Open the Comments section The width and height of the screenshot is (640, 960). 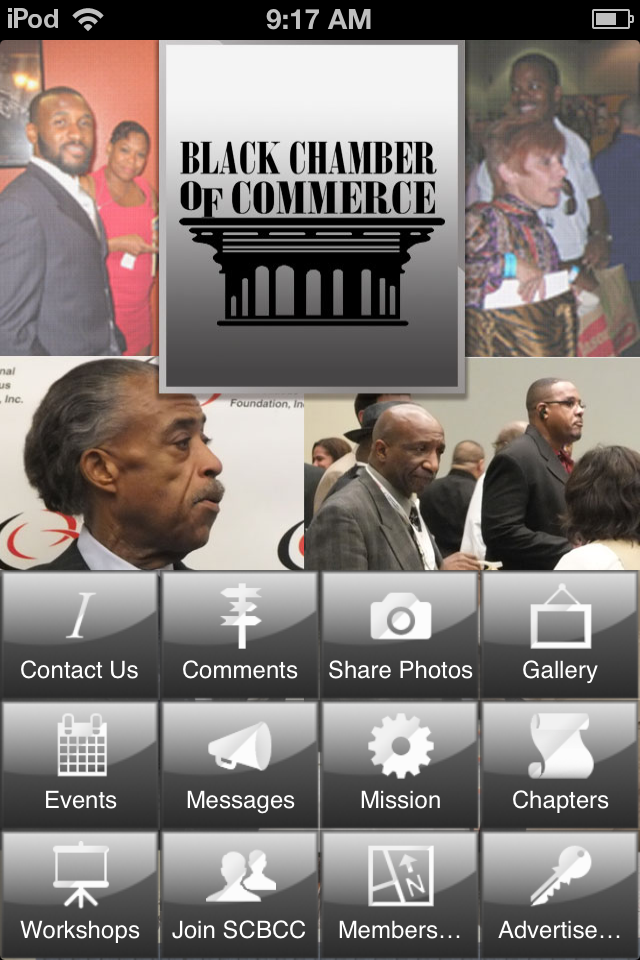pos(240,635)
